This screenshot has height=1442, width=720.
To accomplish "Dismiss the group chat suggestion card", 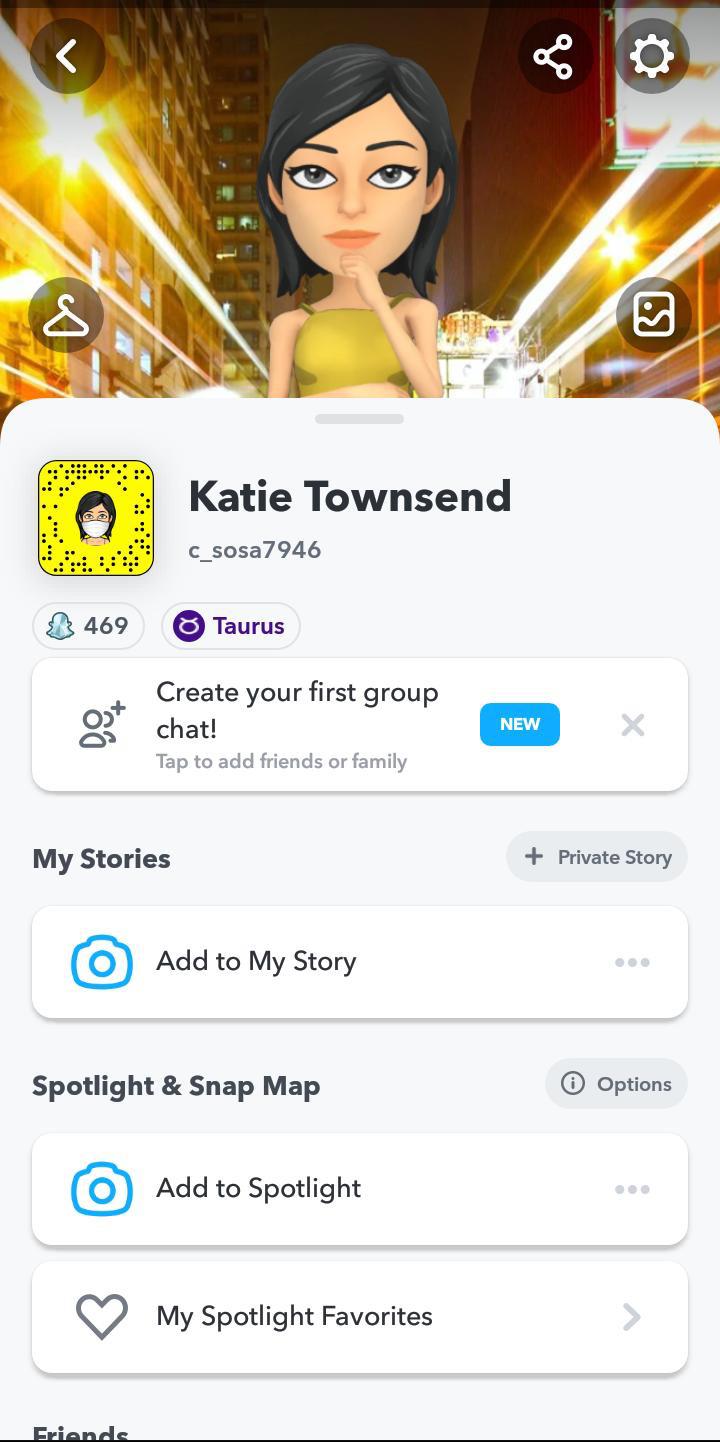I will click(632, 725).
